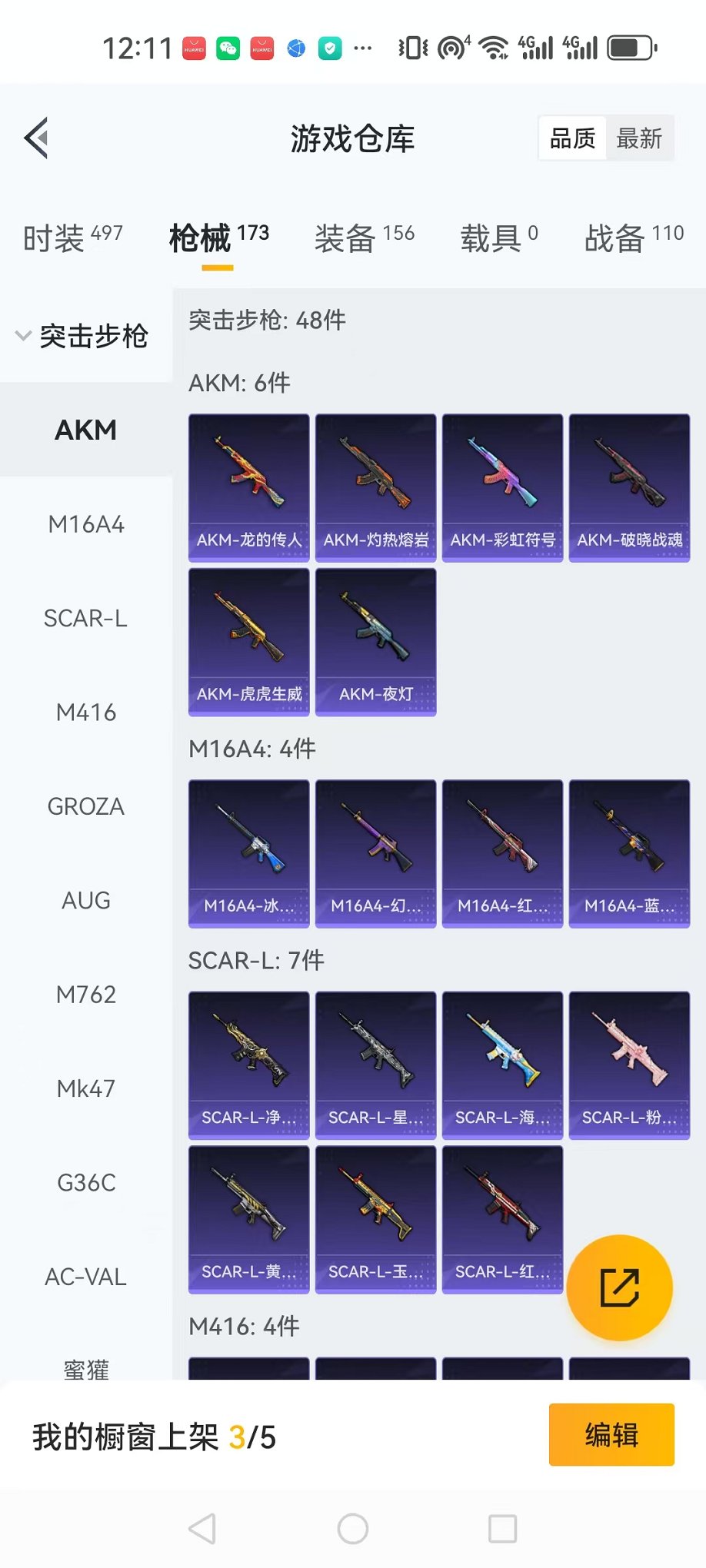The width and height of the screenshot is (706, 1568).
Task: Select M16A4 in the side list
Action: 86,525
